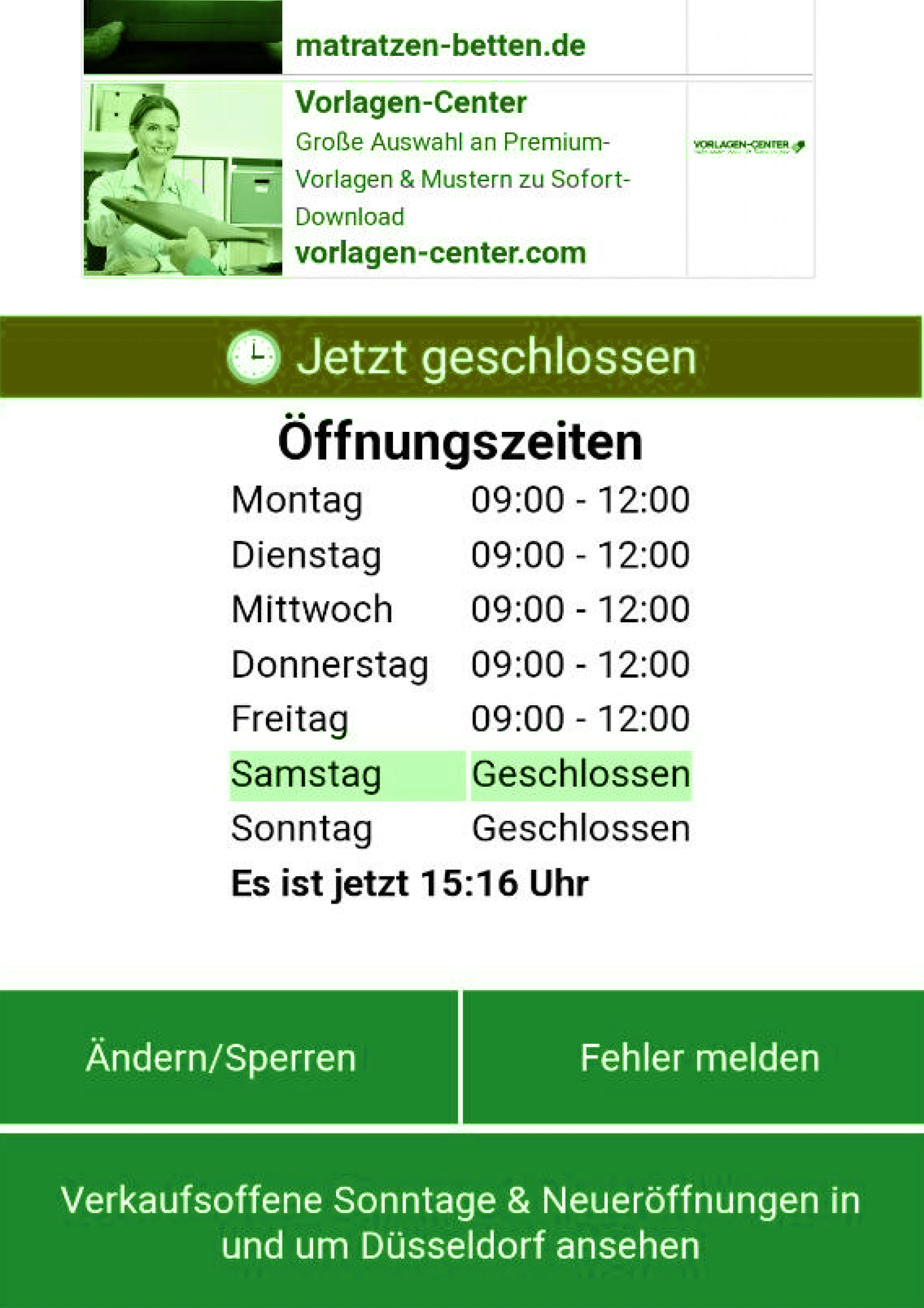Screen dimensions: 924x1308
Task: Tap the Ändern/Sperren button
Action: coord(228,1057)
